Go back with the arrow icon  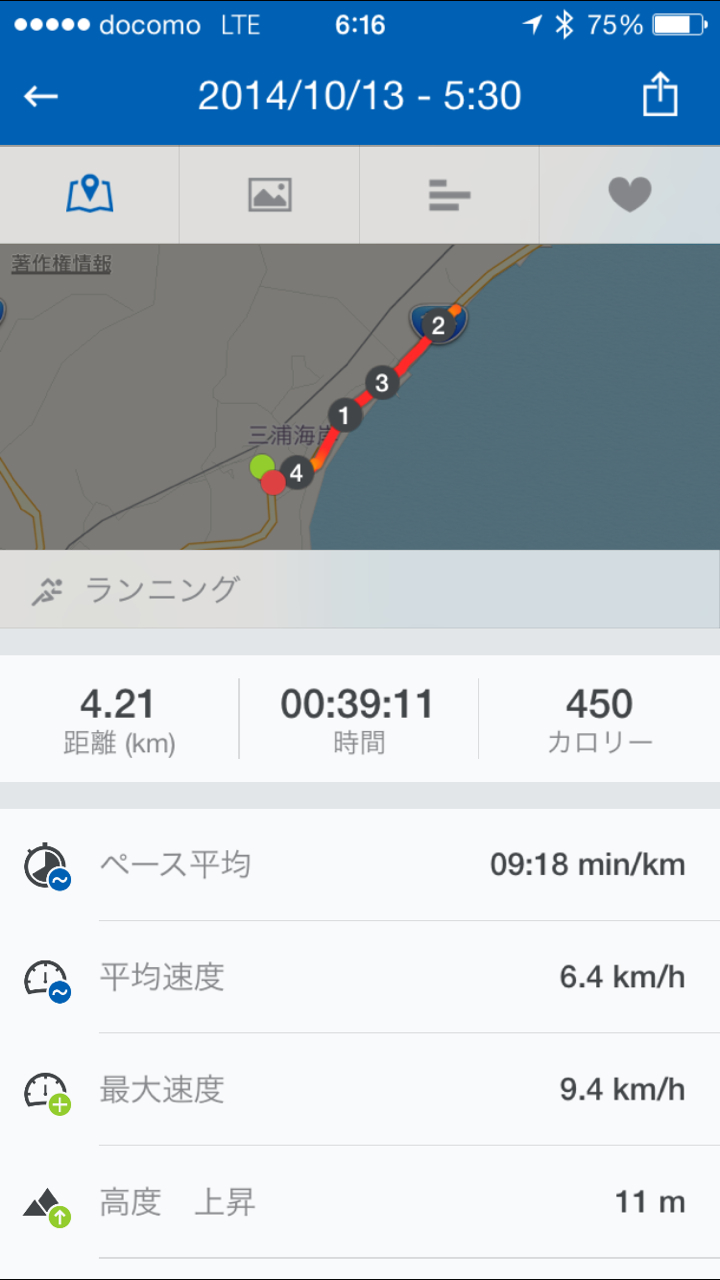point(41,96)
